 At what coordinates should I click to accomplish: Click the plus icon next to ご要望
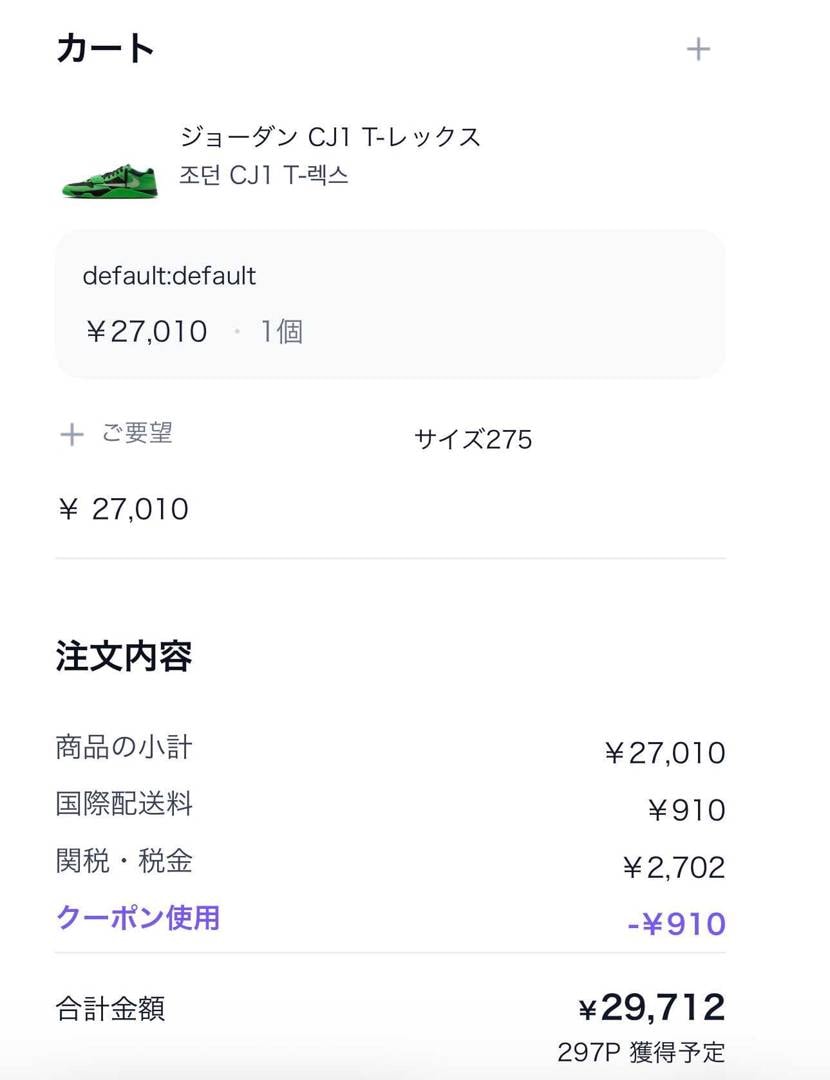[70, 434]
